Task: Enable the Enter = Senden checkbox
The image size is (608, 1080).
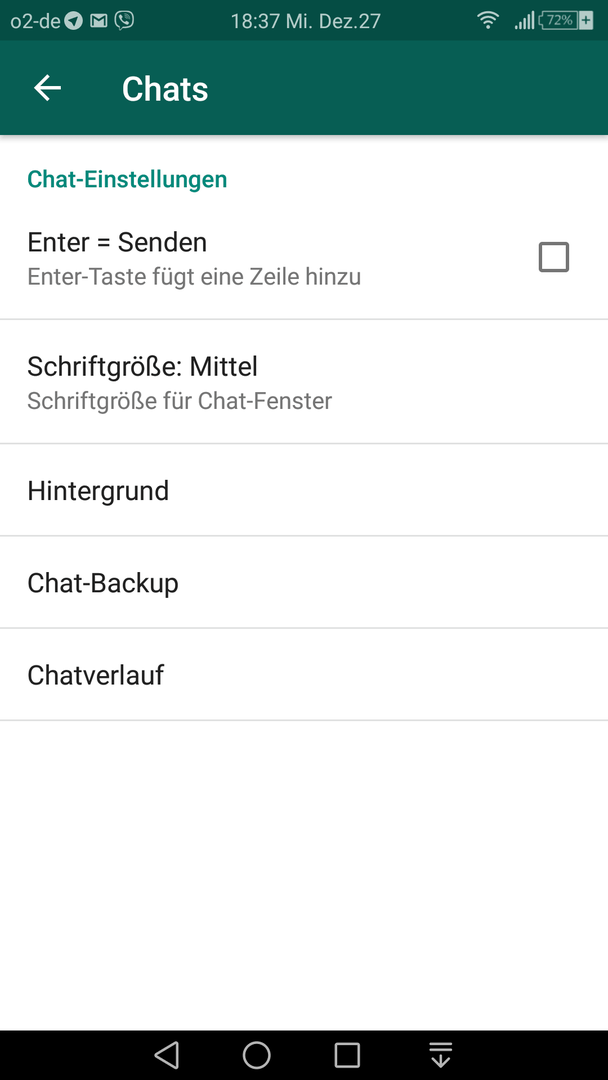Action: point(554,258)
